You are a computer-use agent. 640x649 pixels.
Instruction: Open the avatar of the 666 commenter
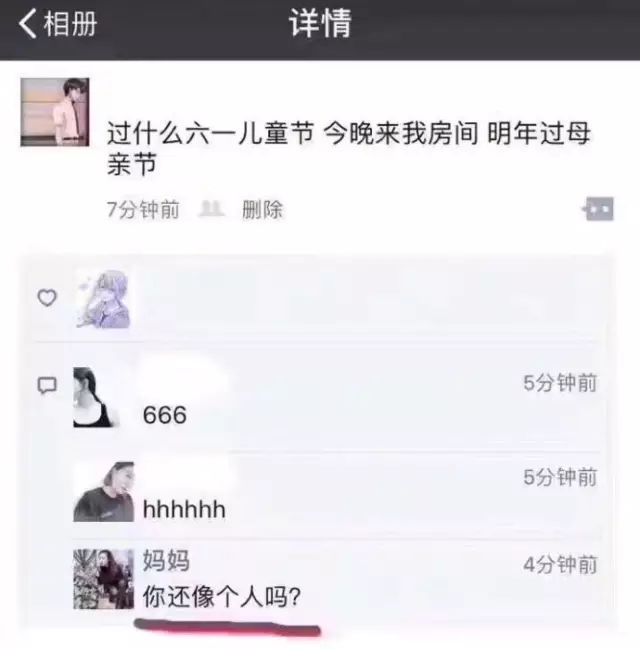coord(96,397)
